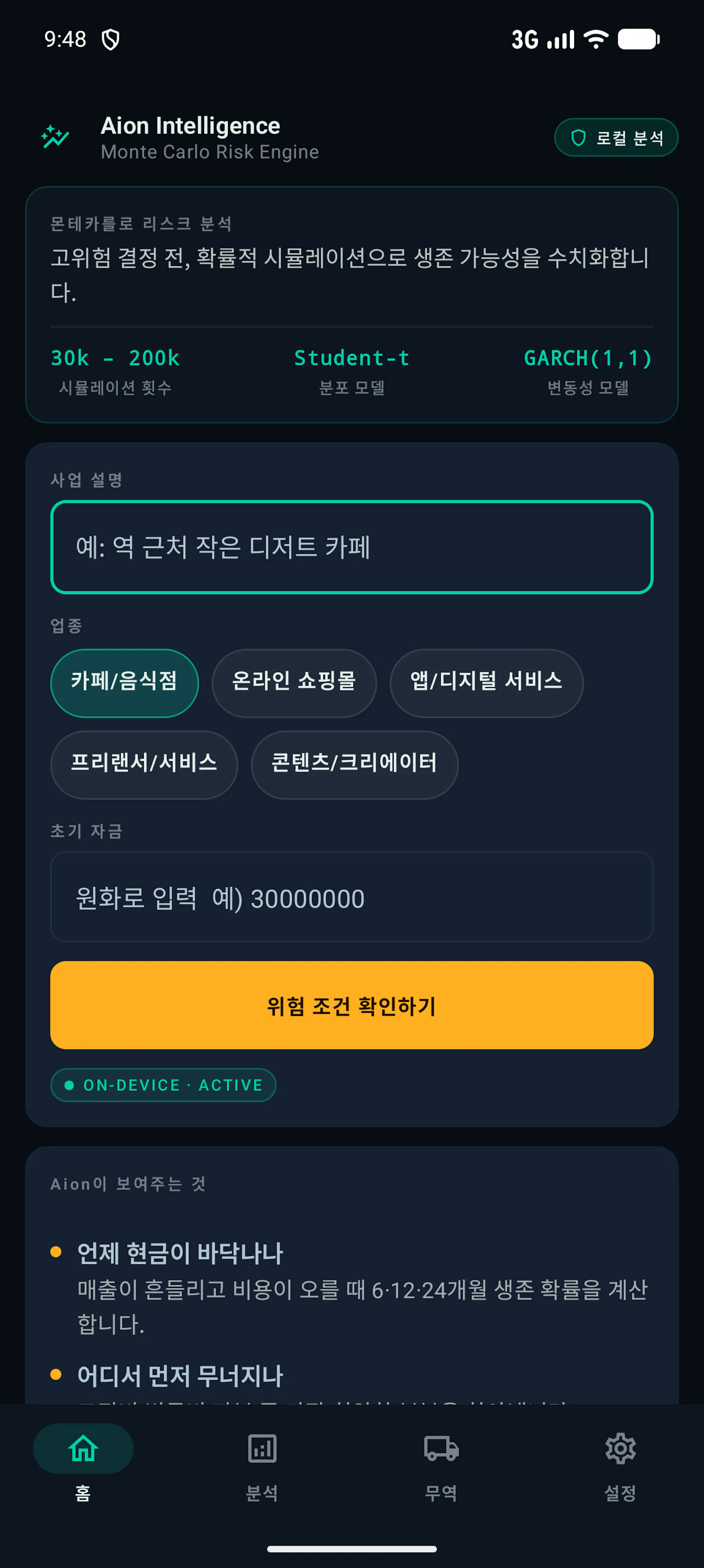Focus the 사업 설명 text field

352,547
